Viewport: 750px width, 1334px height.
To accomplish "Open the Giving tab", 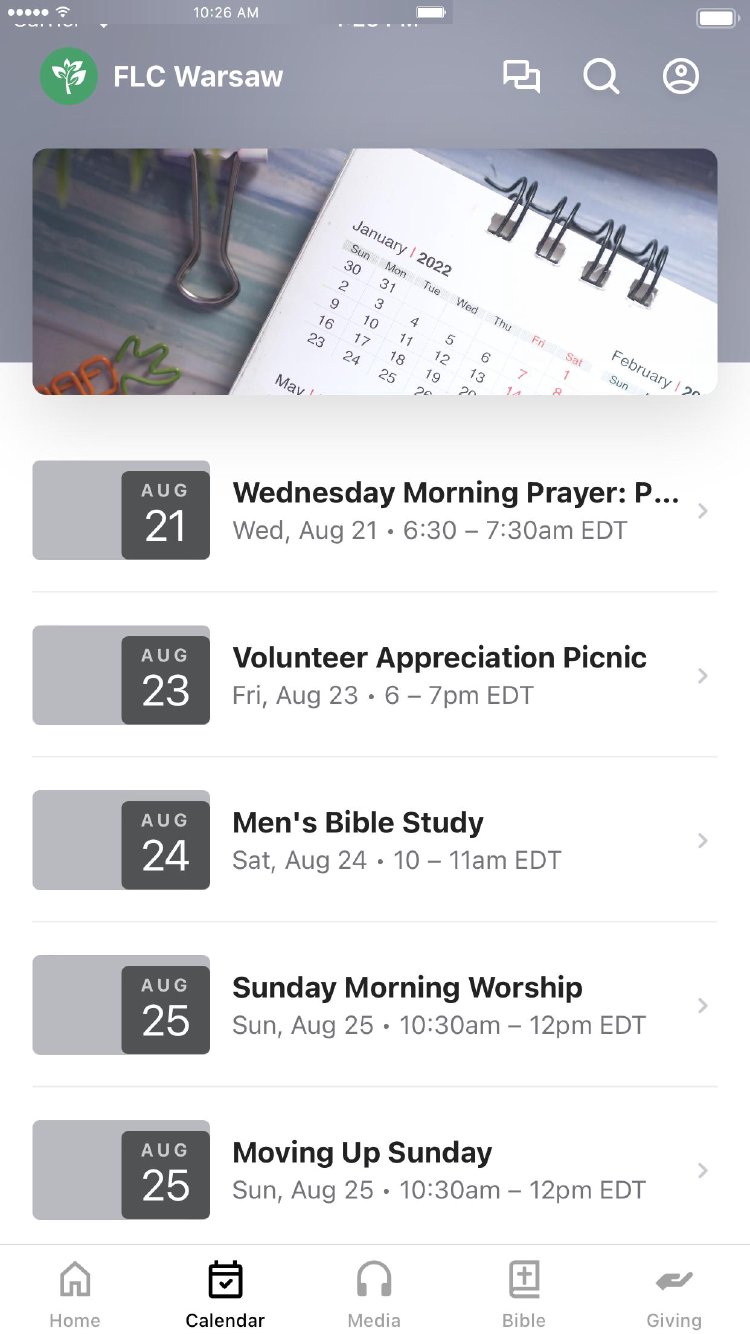I will [x=674, y=1294].
